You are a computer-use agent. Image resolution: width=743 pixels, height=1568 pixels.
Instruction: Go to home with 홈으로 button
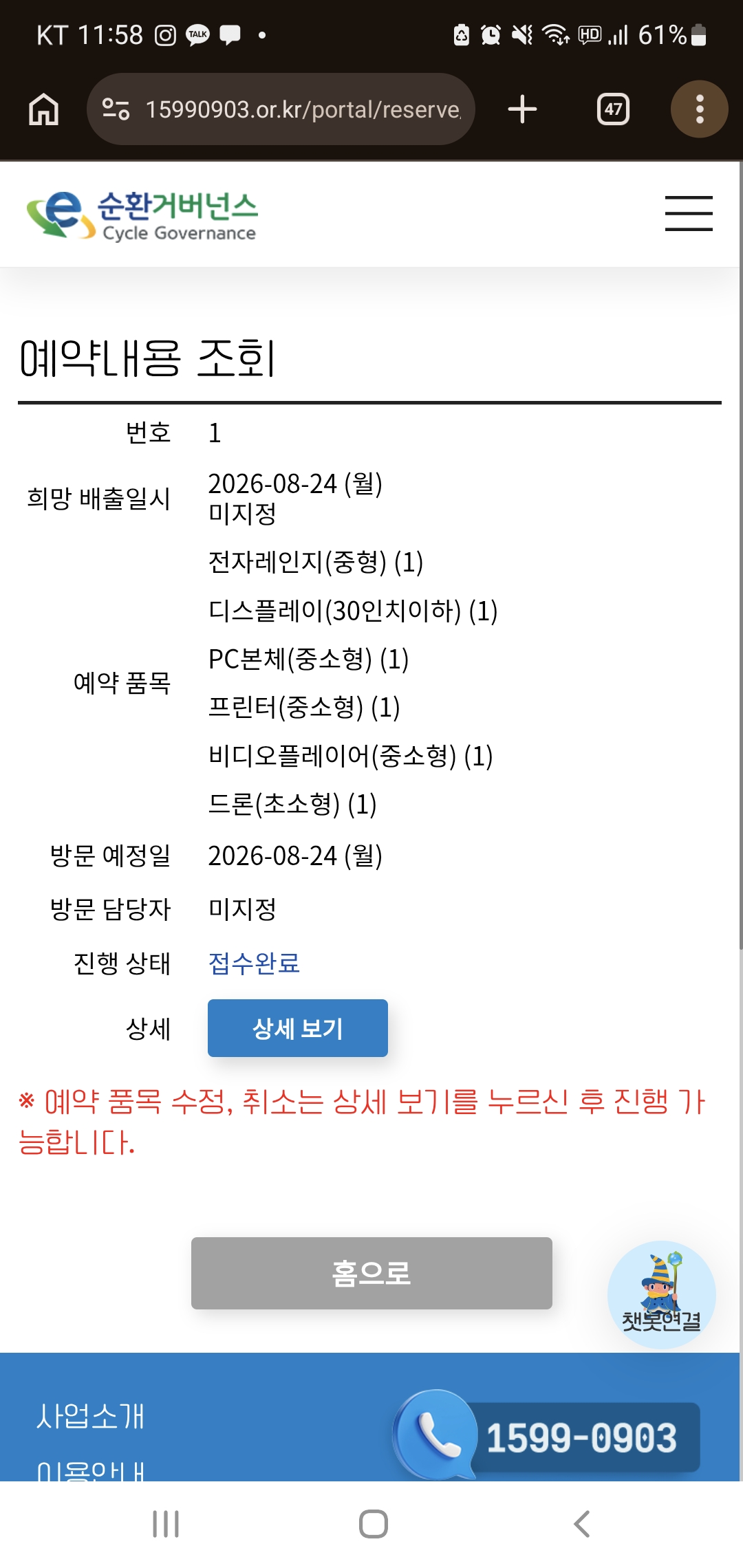[x=371, y=1273]
